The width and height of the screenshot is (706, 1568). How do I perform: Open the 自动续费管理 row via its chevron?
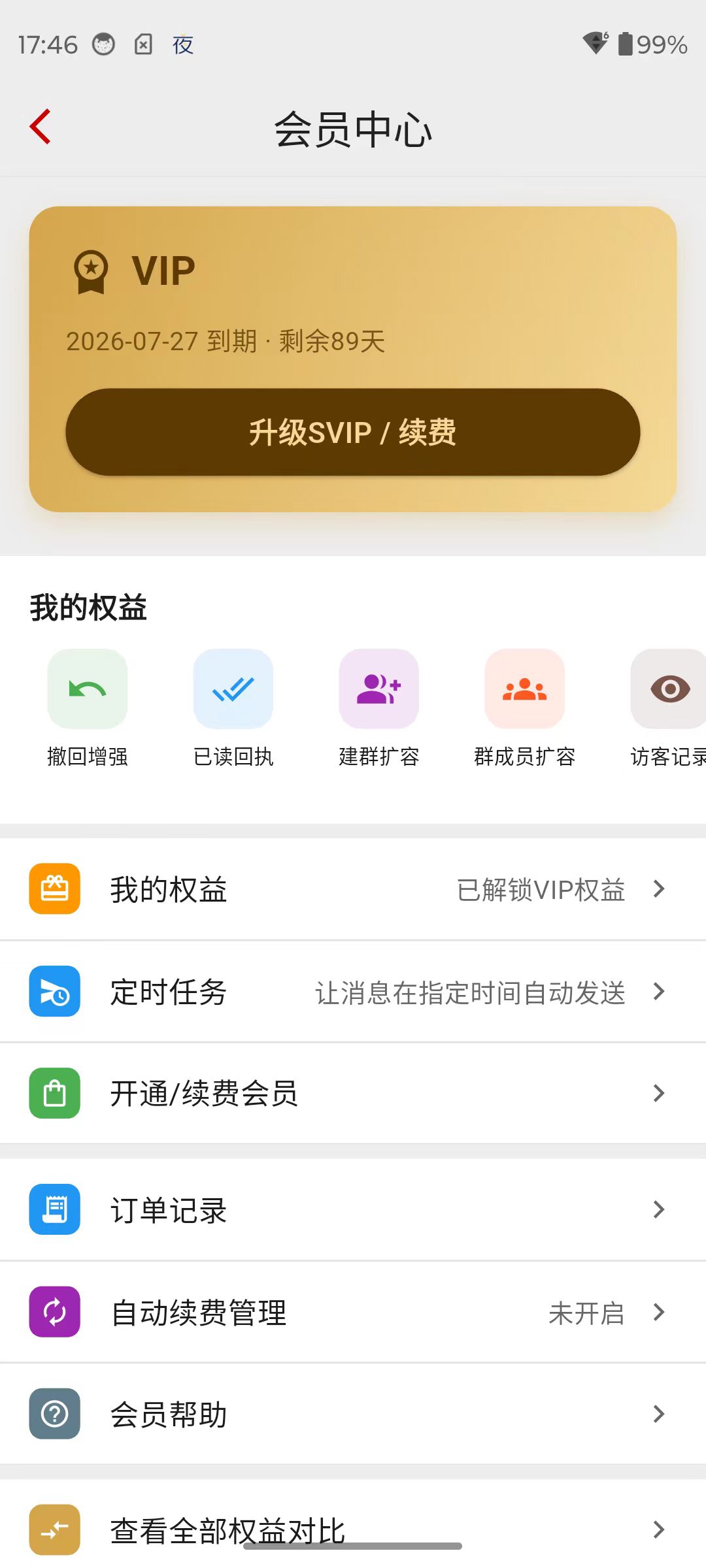(x=659, y=1312)
